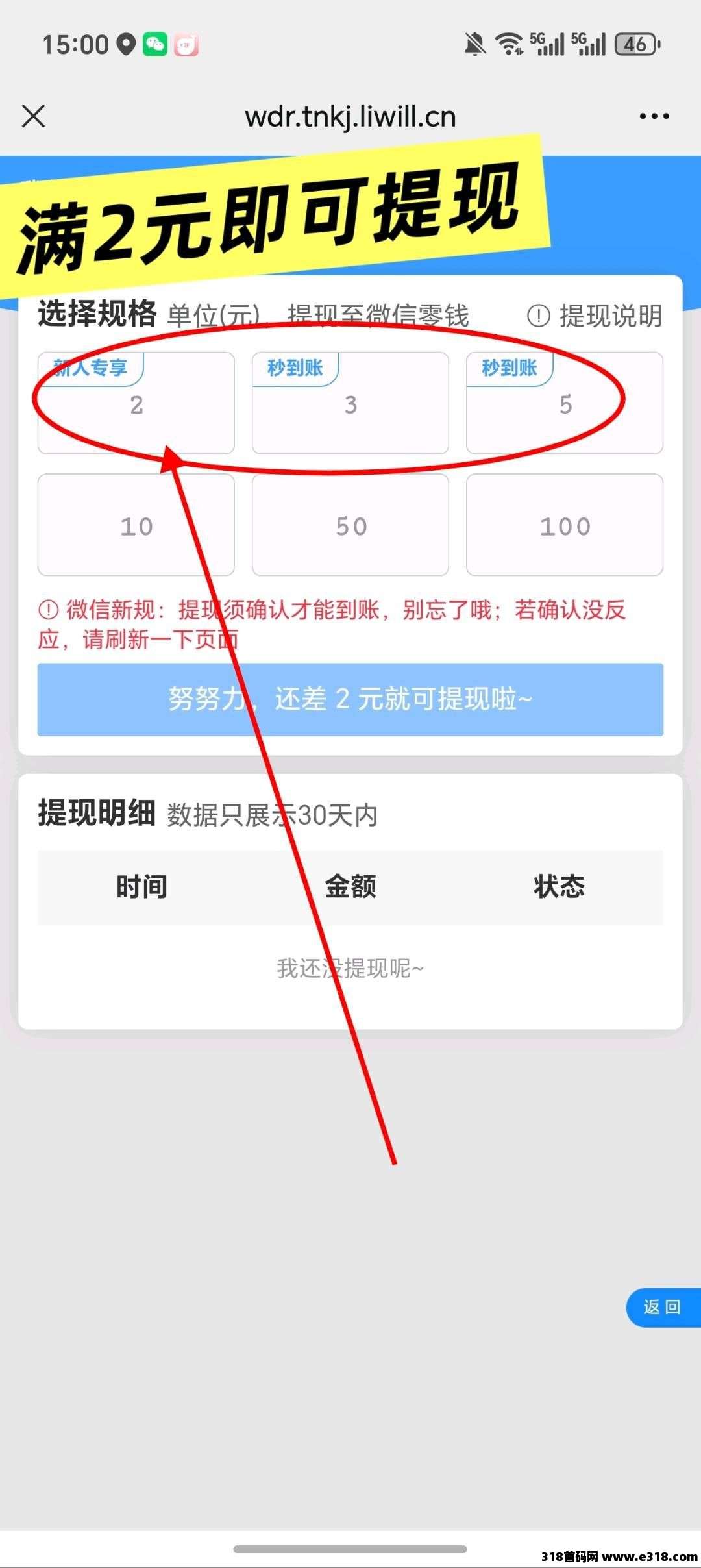Choose the 5 yuan withdrawal amount

pyautogui.click(x=565, y=404)
